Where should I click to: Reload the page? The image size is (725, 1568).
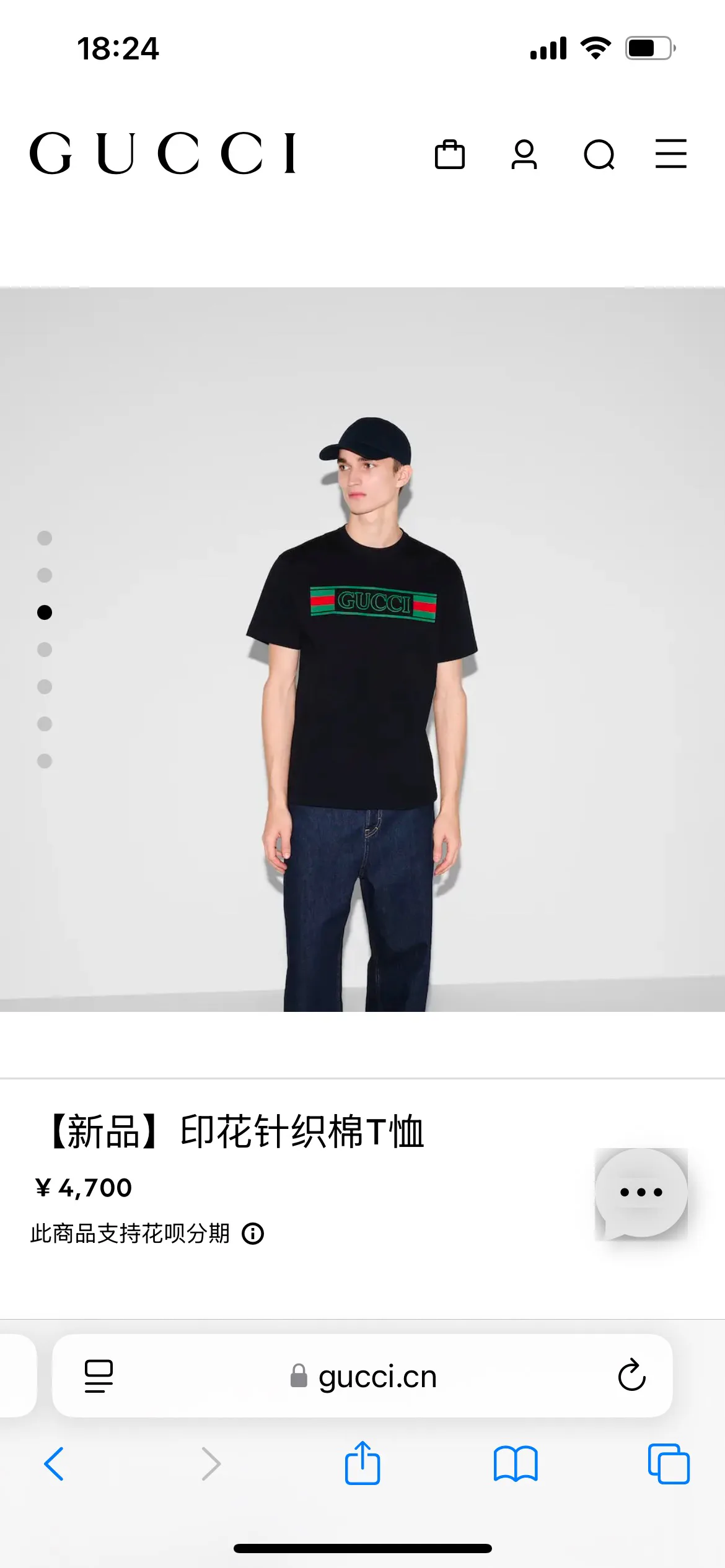pos(631,1375)
